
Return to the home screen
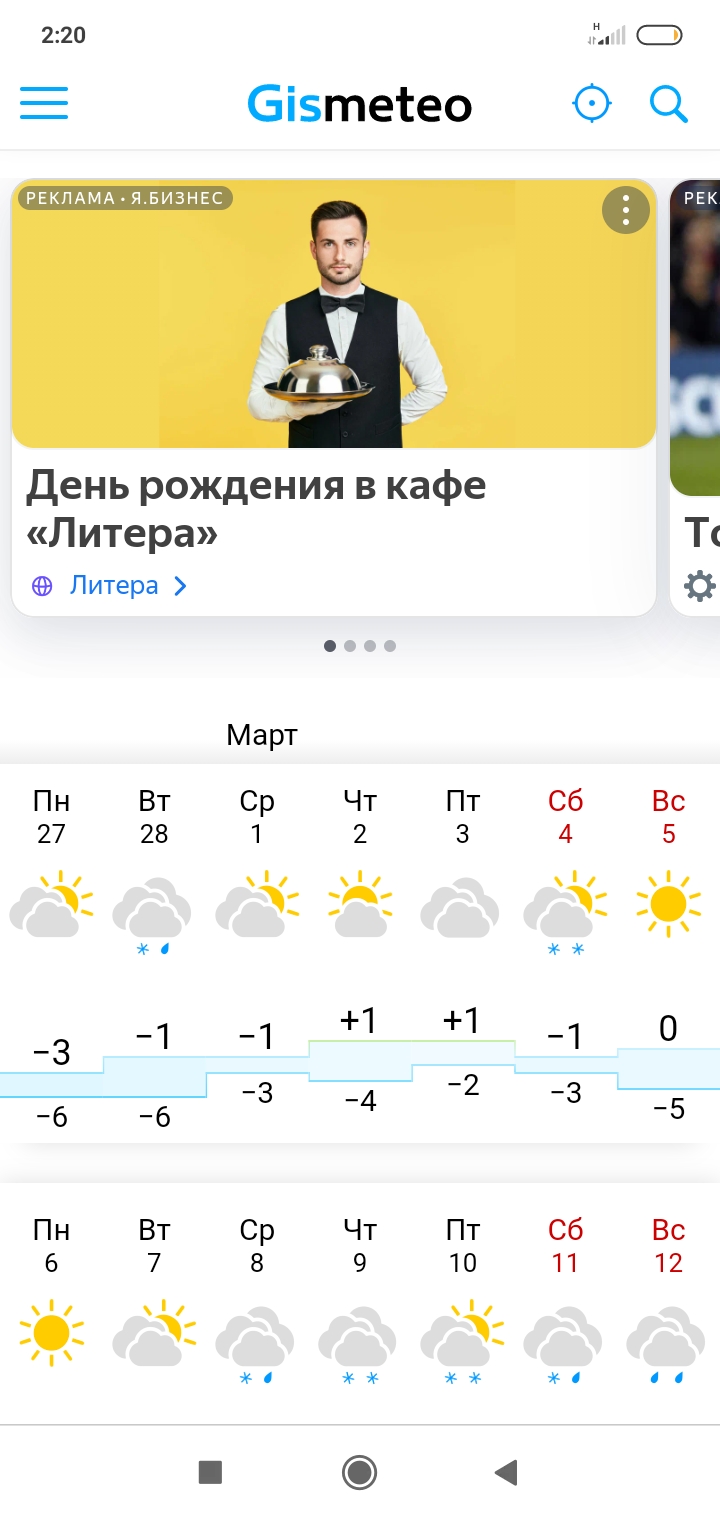pos(359,1472)
